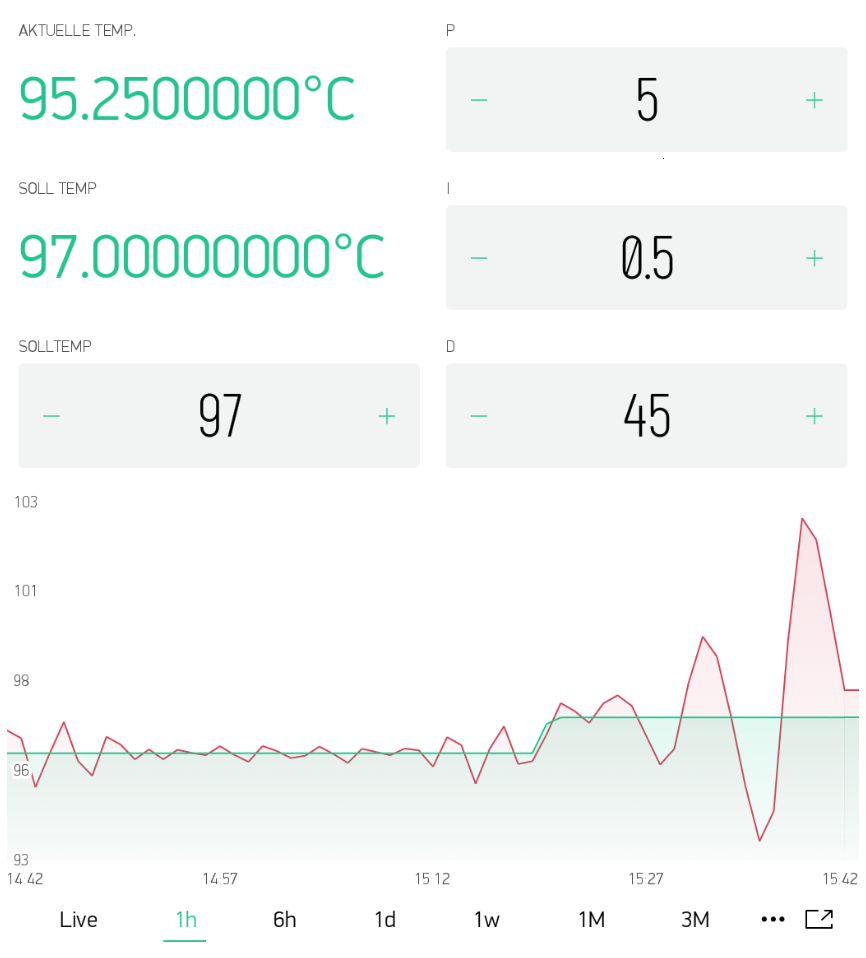The height and width of the screenshot is (958, 866).
Task: Select the 1h chart range
Action: [x=185, y=920]
